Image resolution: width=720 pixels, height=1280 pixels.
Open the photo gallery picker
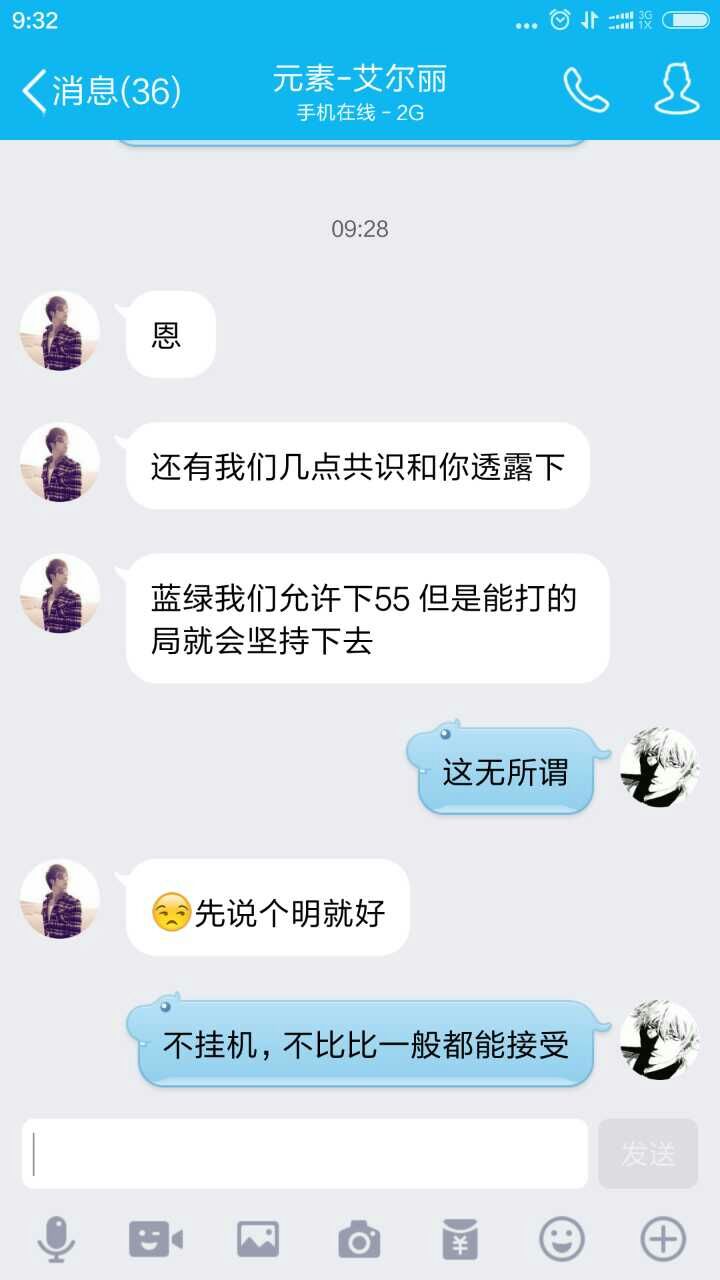[x=258, y=1240]
